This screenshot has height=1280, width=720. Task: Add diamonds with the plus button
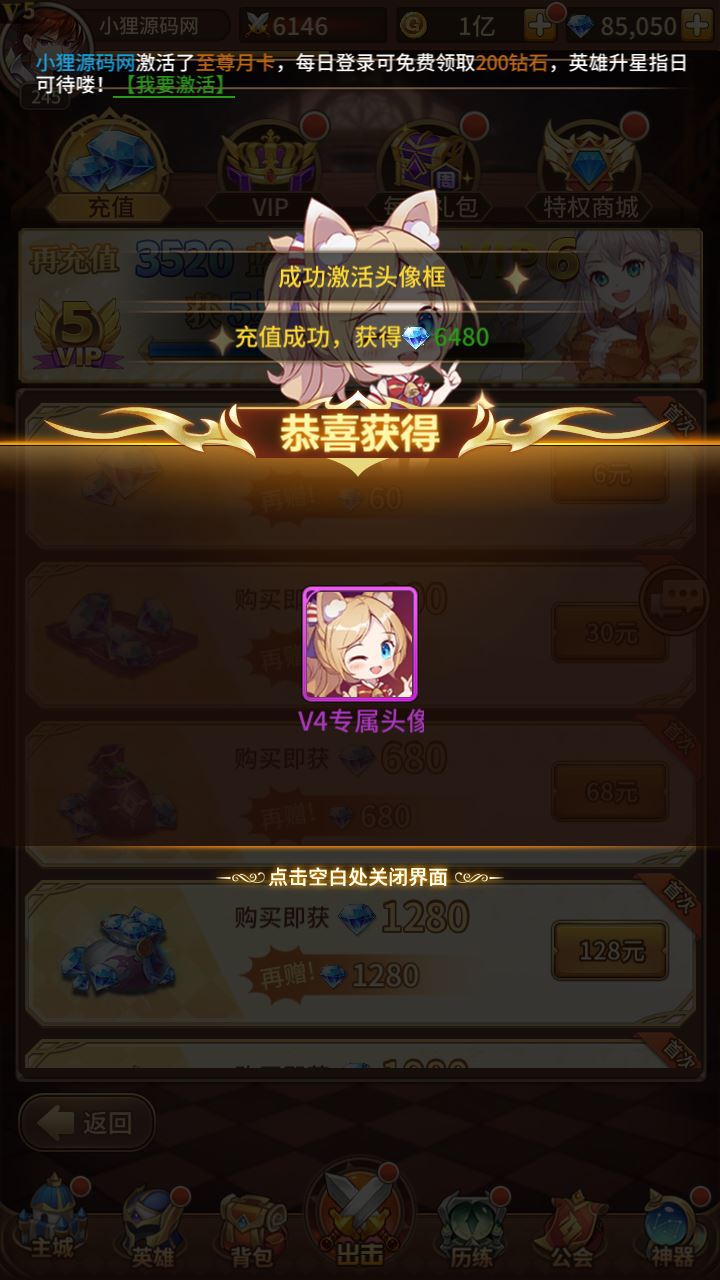(x=696, y=25)
